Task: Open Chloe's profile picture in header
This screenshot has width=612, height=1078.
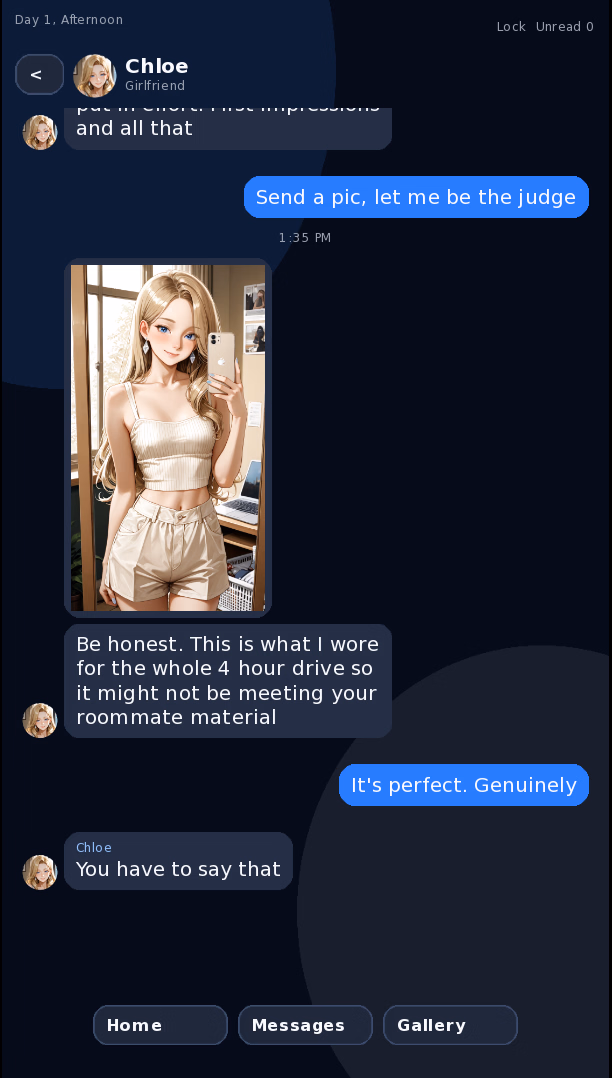Action: tap(95, 76)
